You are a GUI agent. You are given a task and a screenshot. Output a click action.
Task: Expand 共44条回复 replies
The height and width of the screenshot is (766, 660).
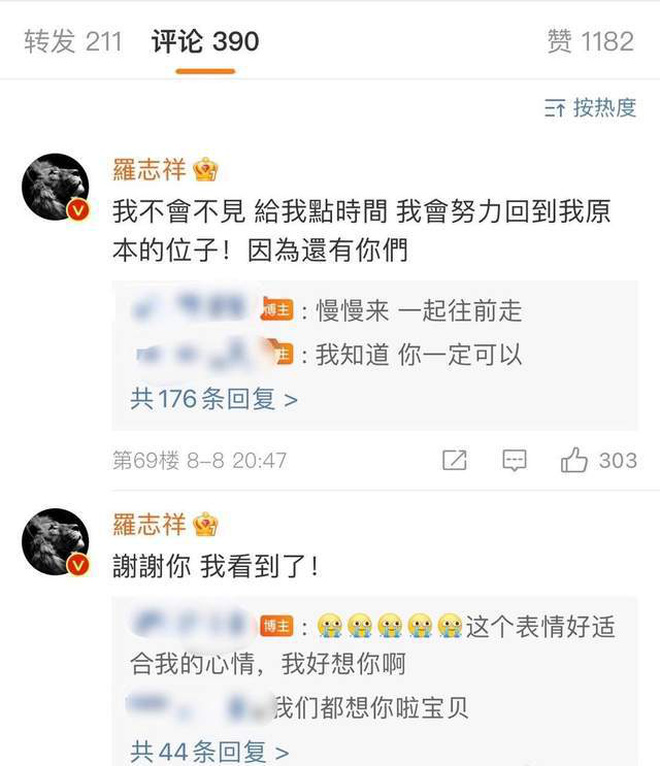click(x=209, y=750)
